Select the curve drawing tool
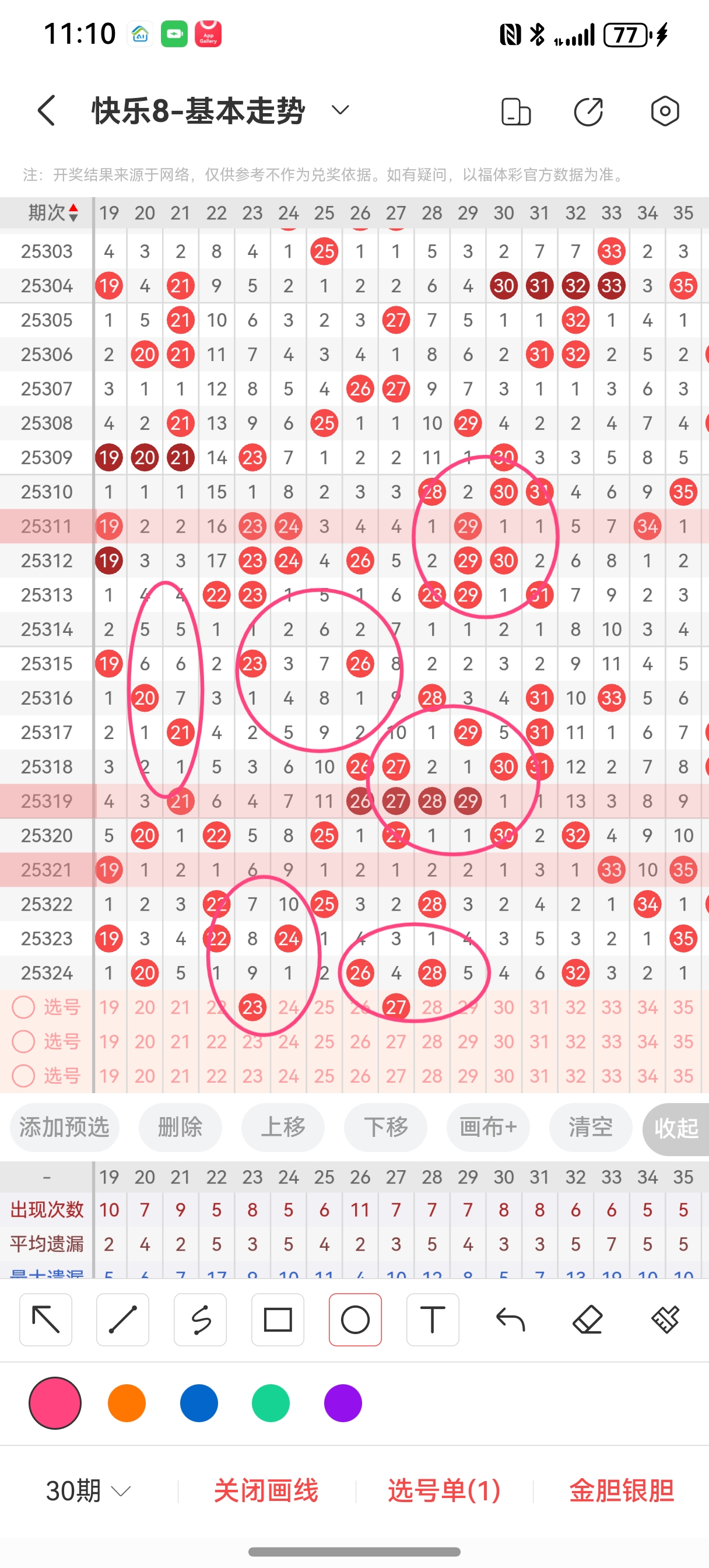Image resolution: width=709 pixels, height=1568 pixels. [x=199, y=1319]
